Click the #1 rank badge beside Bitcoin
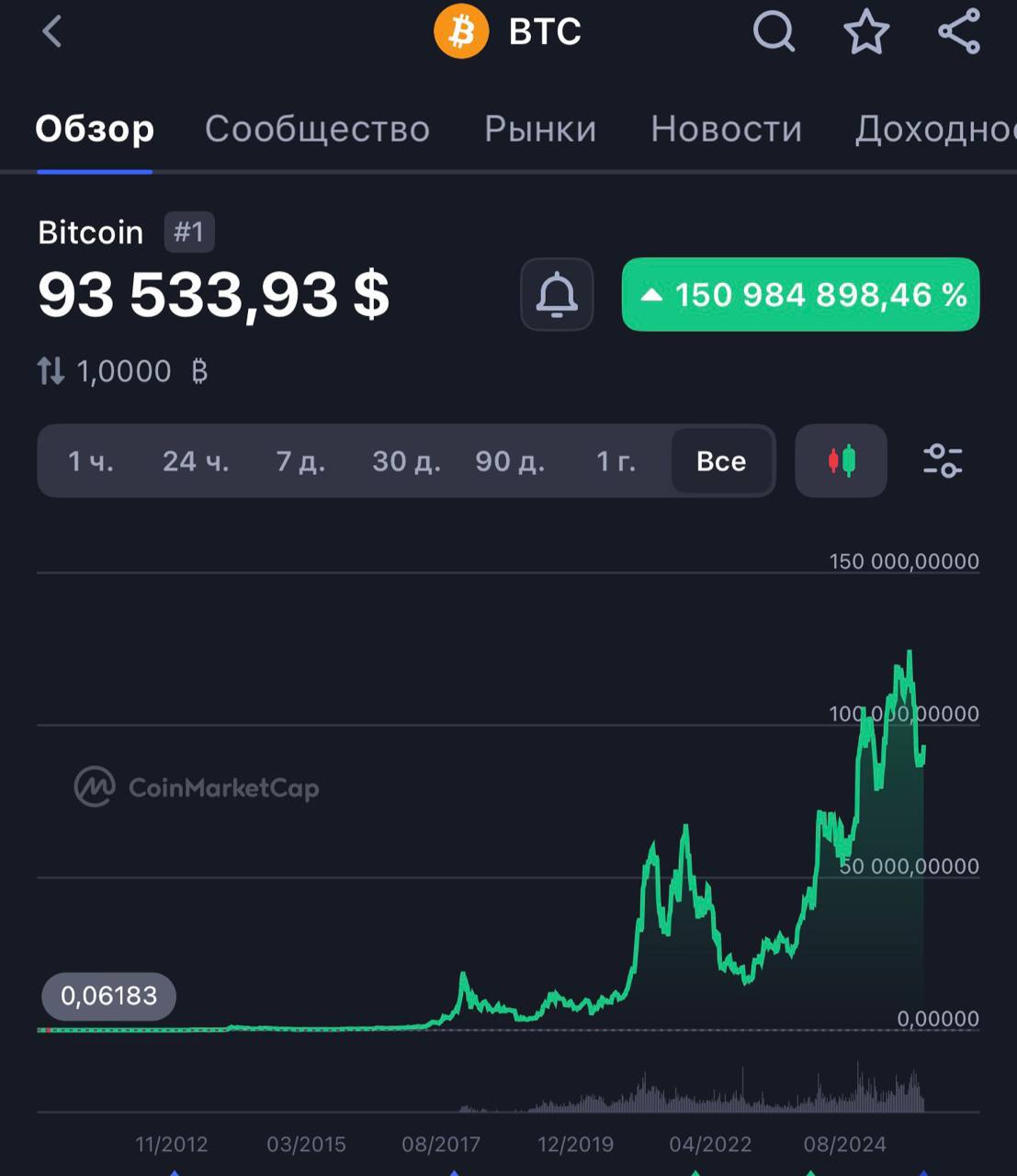The width and height of the screenshot is (1017, 1176). (188, 232)
